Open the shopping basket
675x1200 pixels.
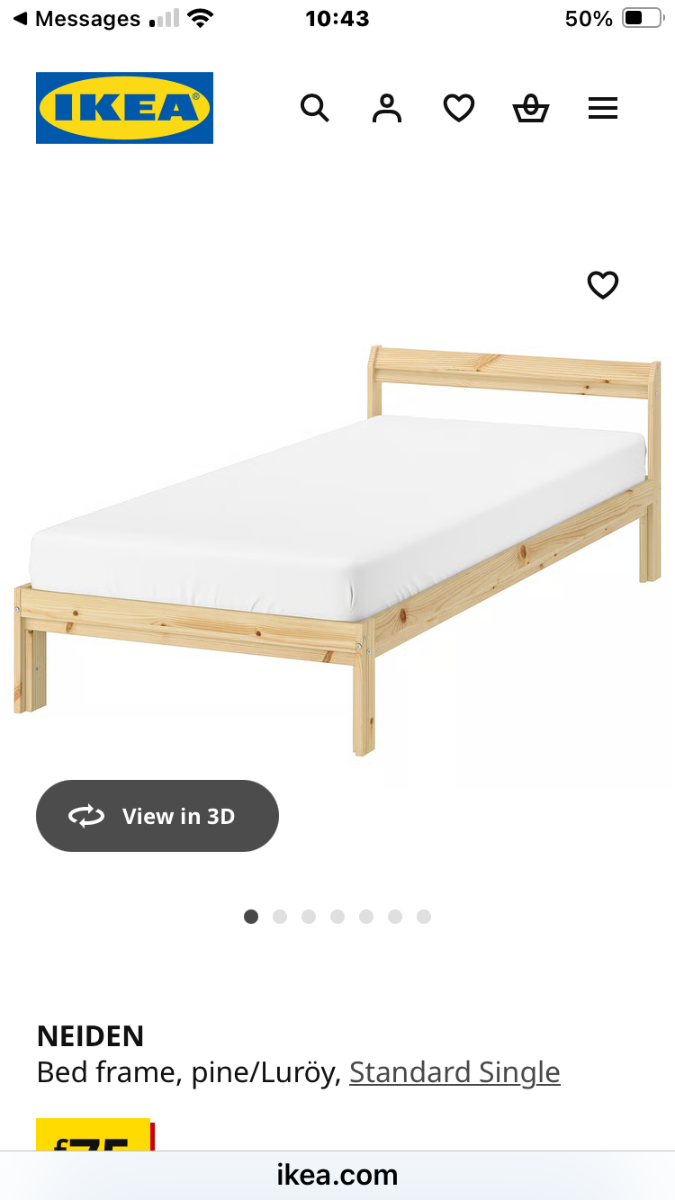(531, 108)
